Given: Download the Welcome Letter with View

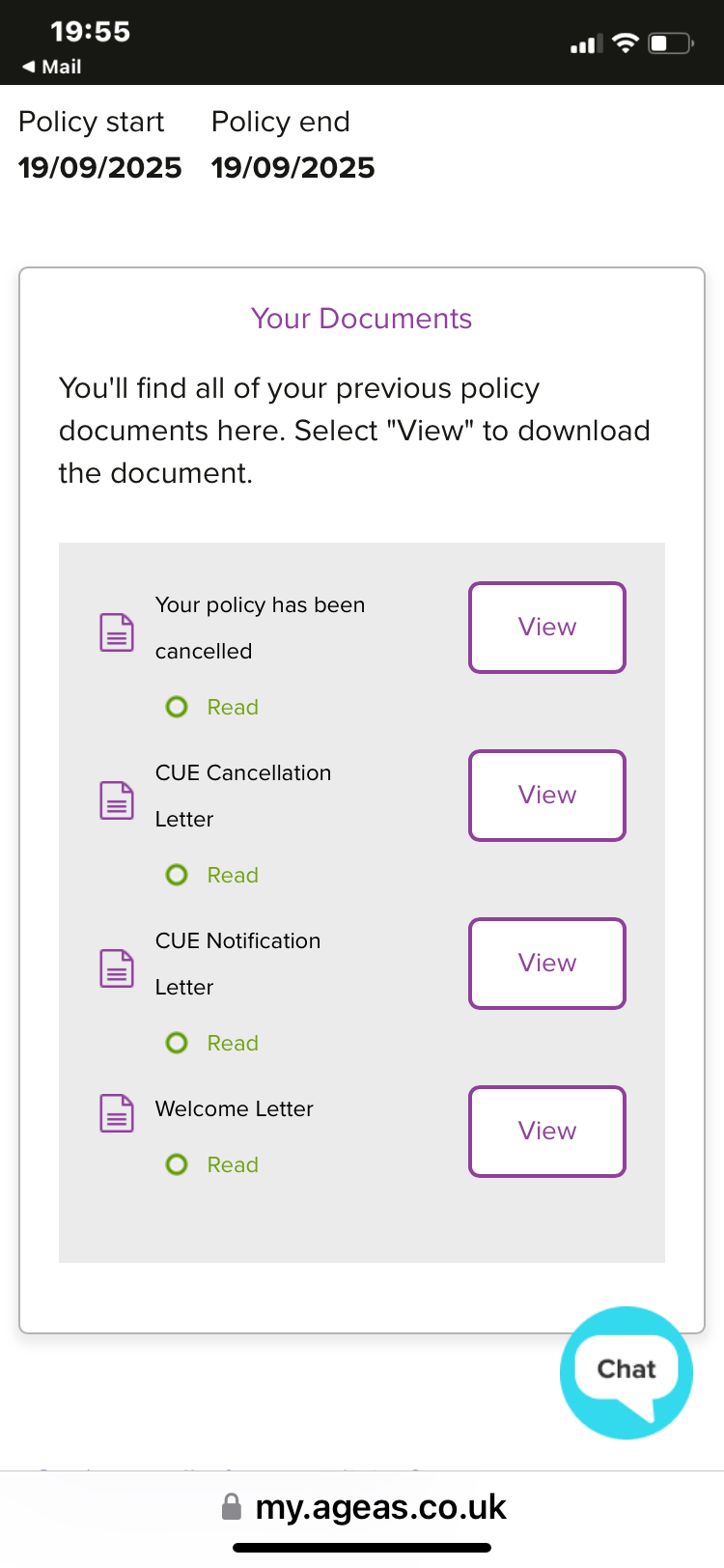Looking at the screenshot, I should tap(547, 1132).
